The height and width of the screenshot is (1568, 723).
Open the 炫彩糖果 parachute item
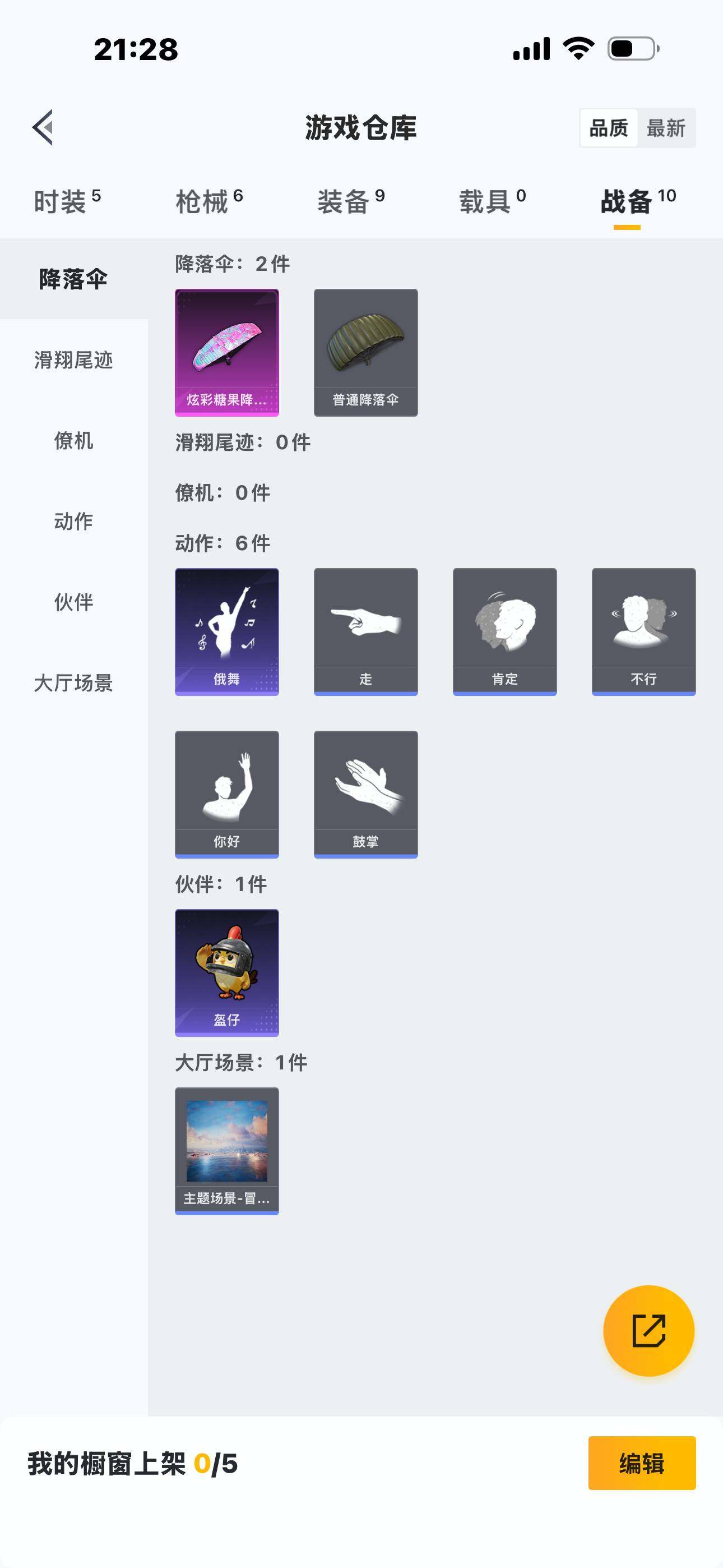point(227,352)
